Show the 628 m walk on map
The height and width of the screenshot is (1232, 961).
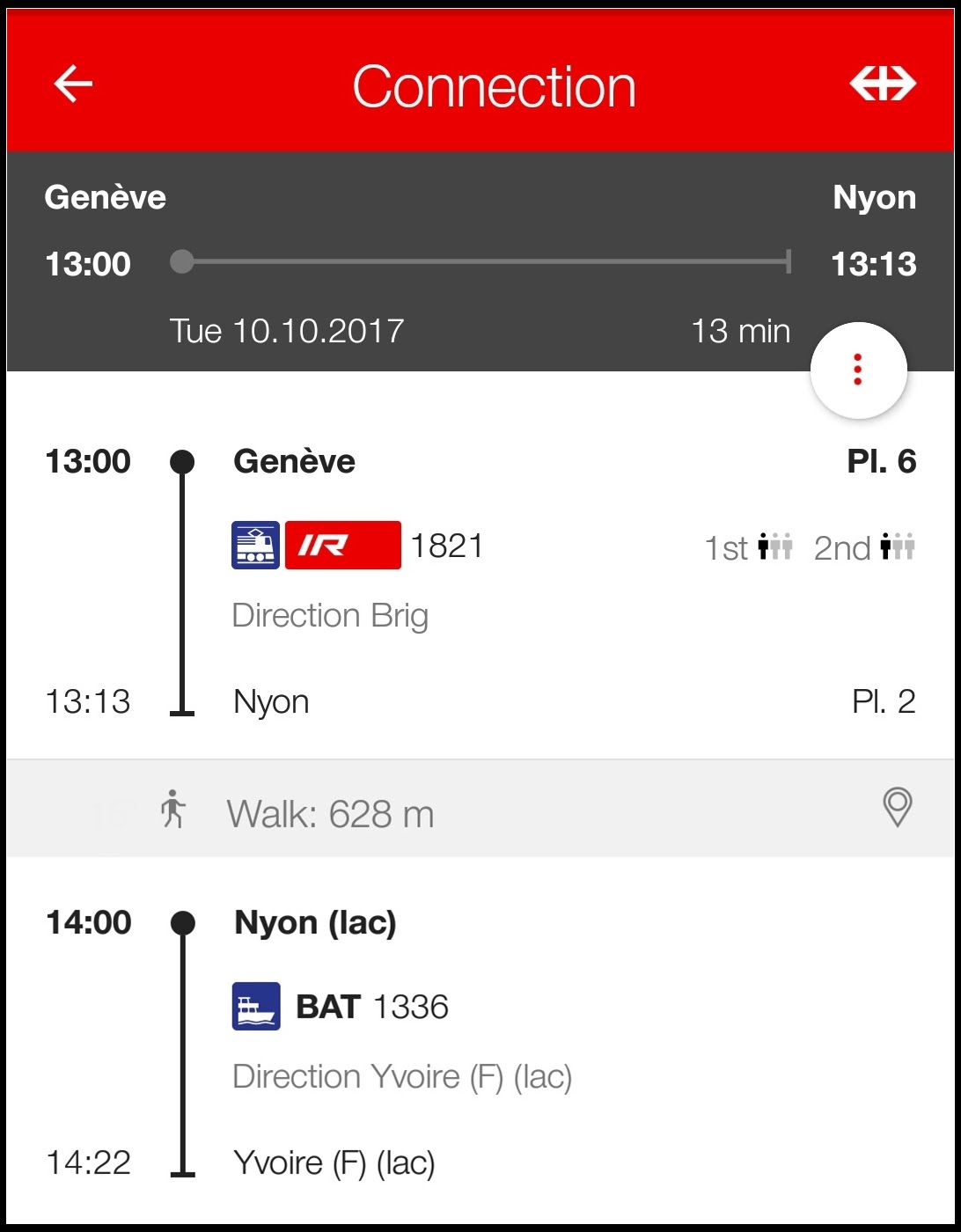(x=897, y=807)
